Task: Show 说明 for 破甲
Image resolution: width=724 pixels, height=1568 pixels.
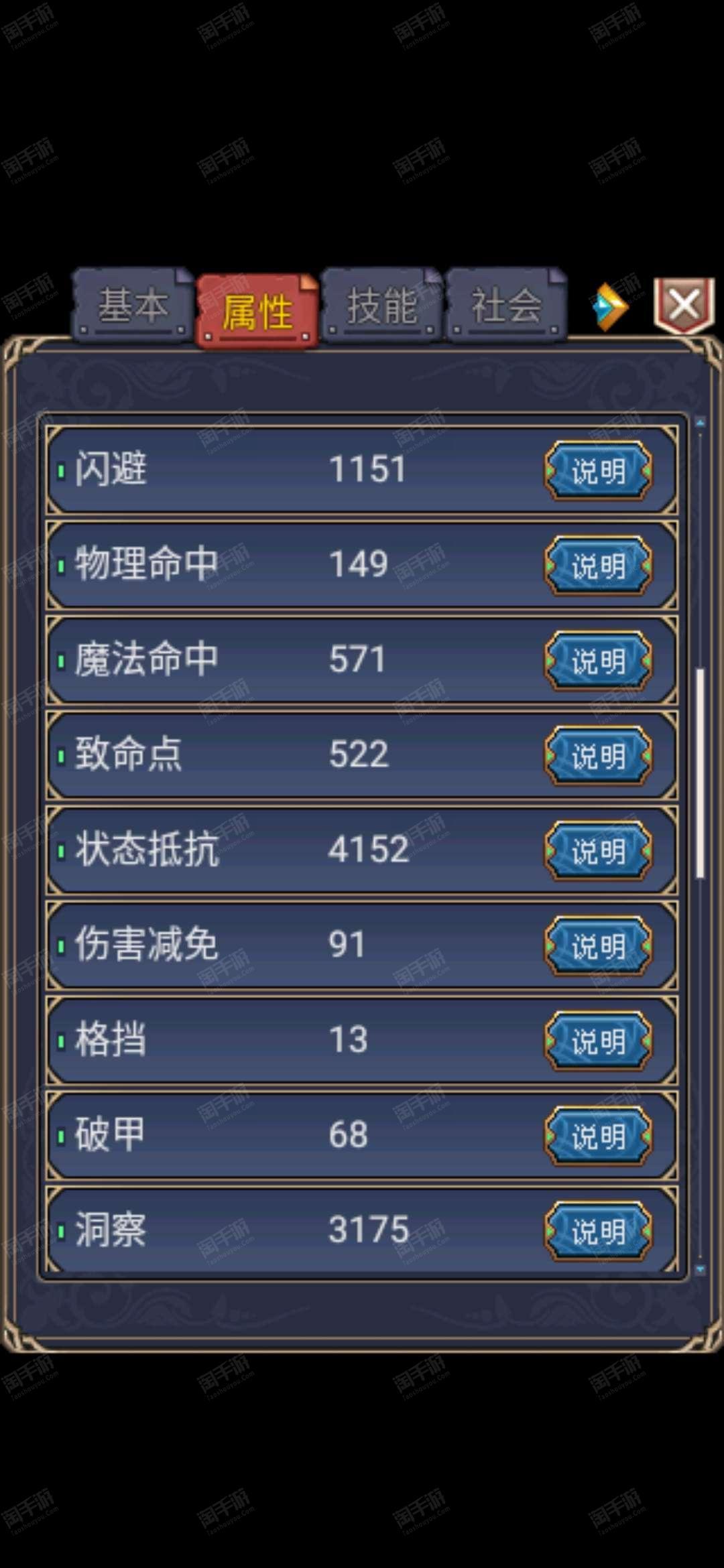Action: [x=598, y=1136]
